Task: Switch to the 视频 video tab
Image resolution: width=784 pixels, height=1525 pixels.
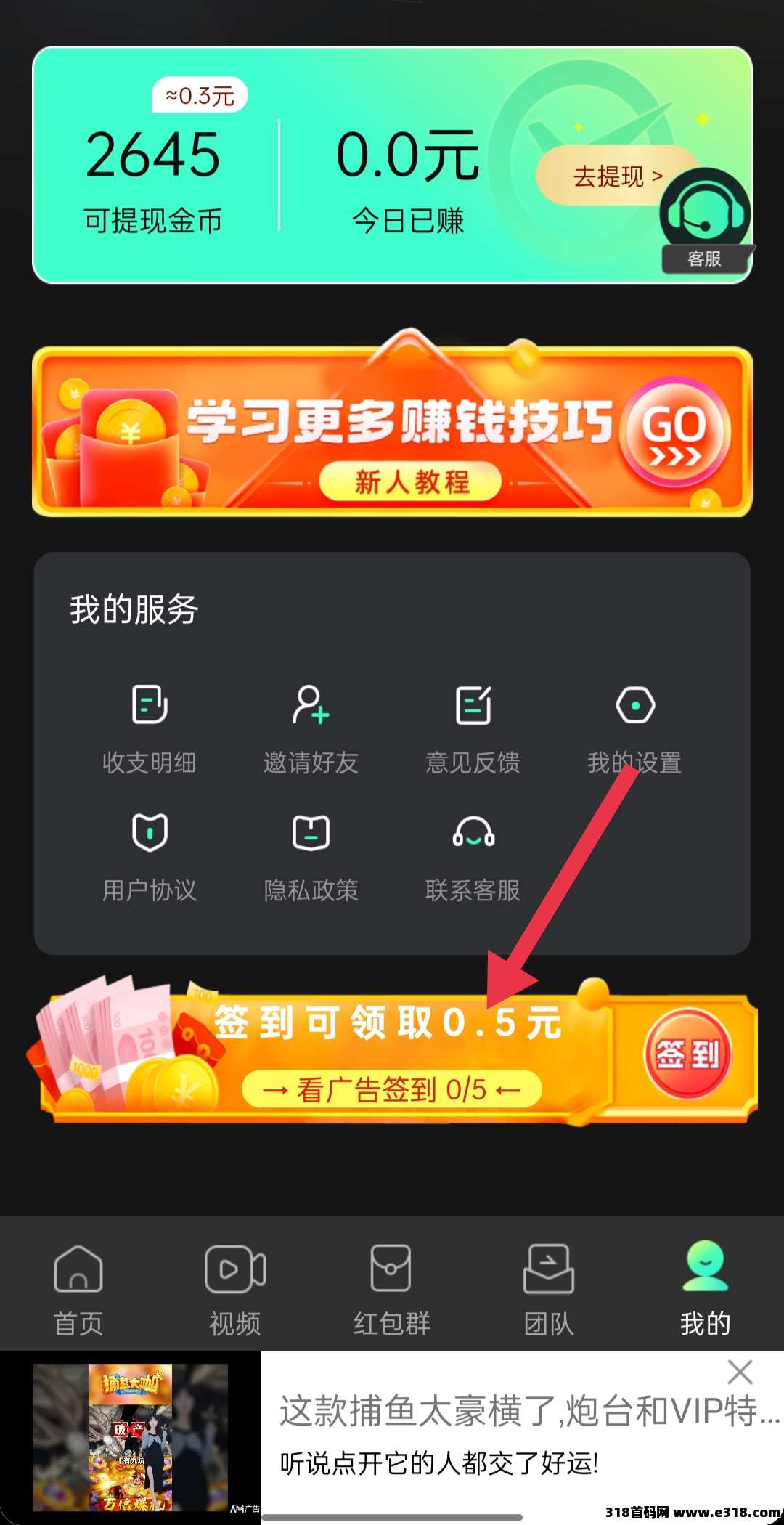Action: click(x=235, y=1289)
